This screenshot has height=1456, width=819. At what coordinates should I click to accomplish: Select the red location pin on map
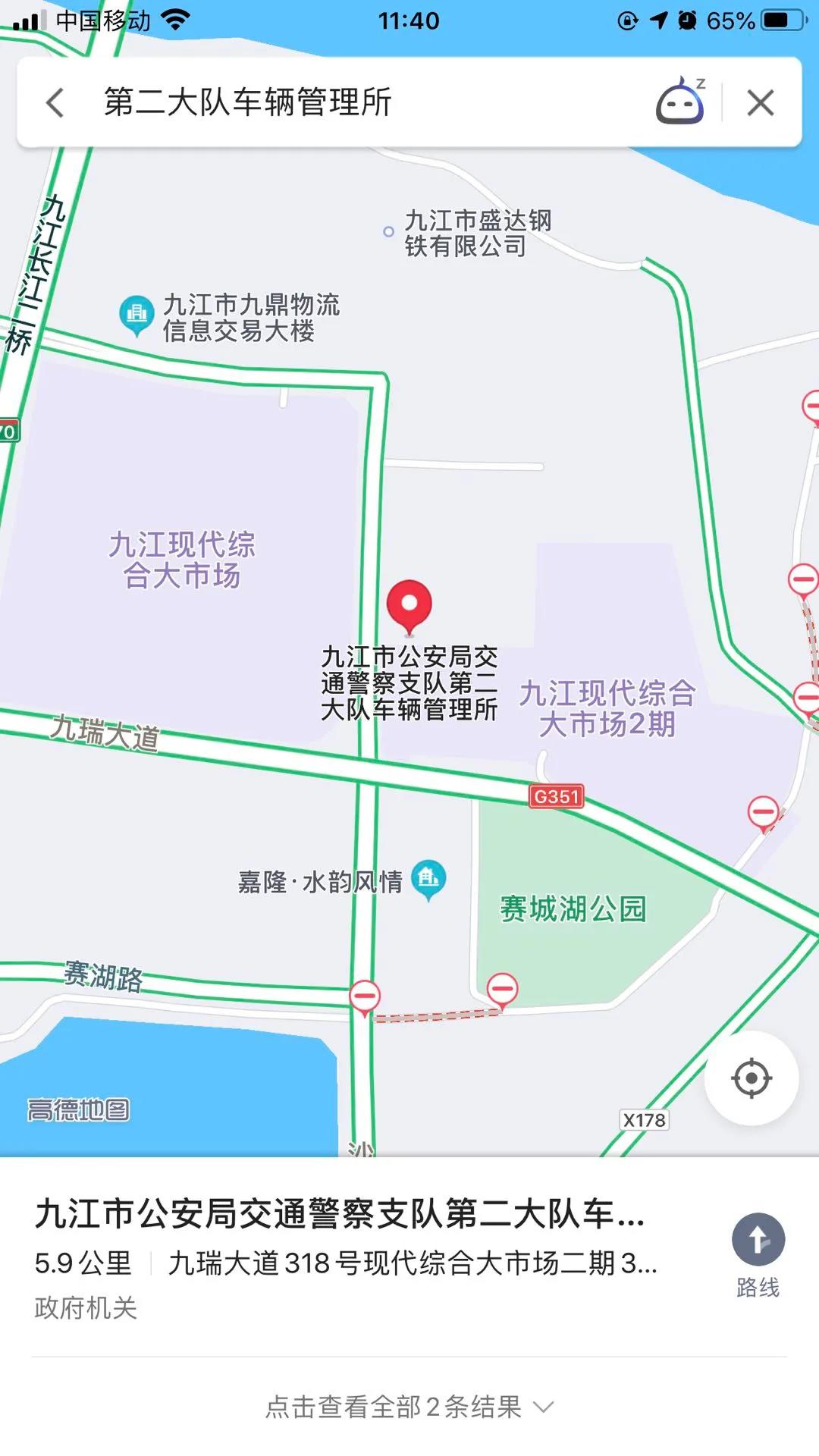(x=409, y=606)
